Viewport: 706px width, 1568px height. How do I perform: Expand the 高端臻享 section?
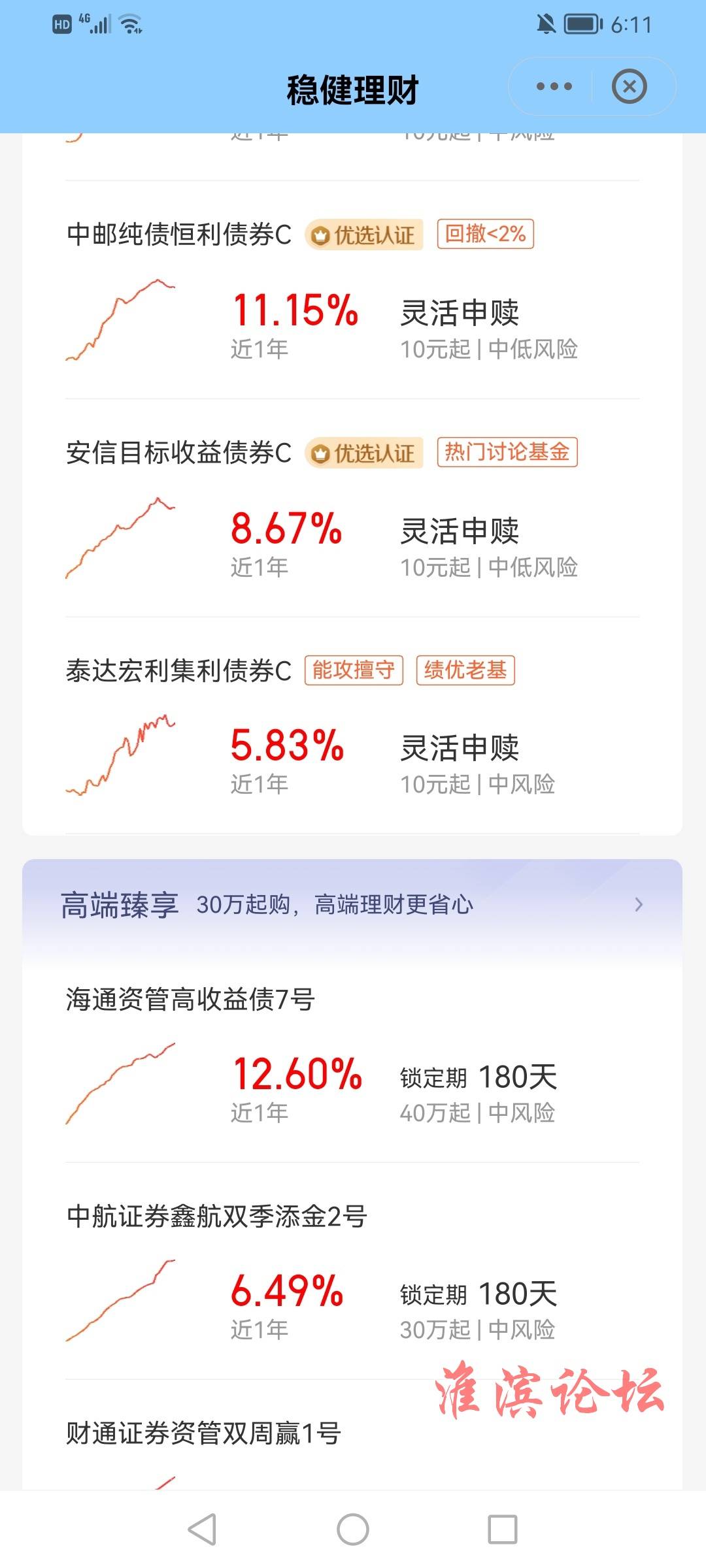click(352, 905)
